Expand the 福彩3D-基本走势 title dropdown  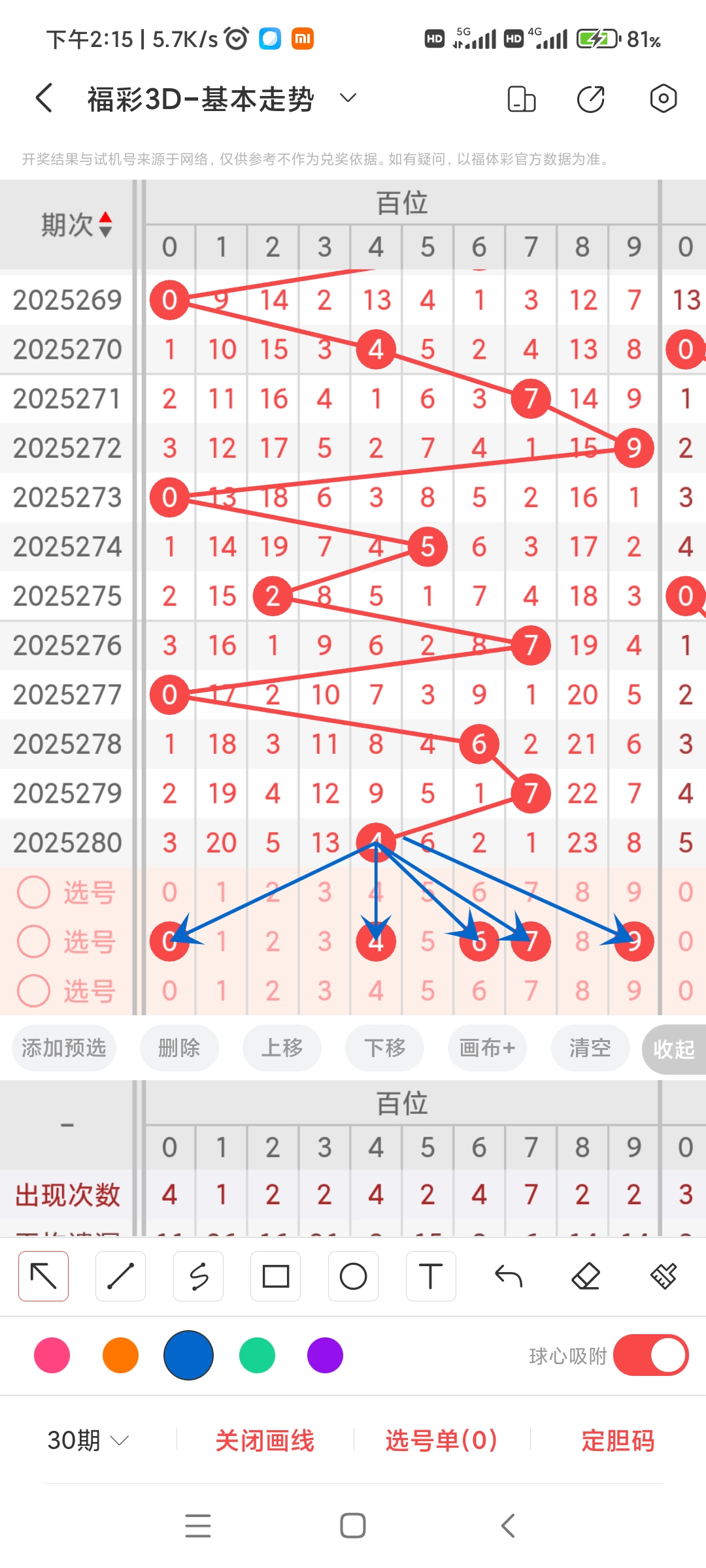[x=347, y=98]
